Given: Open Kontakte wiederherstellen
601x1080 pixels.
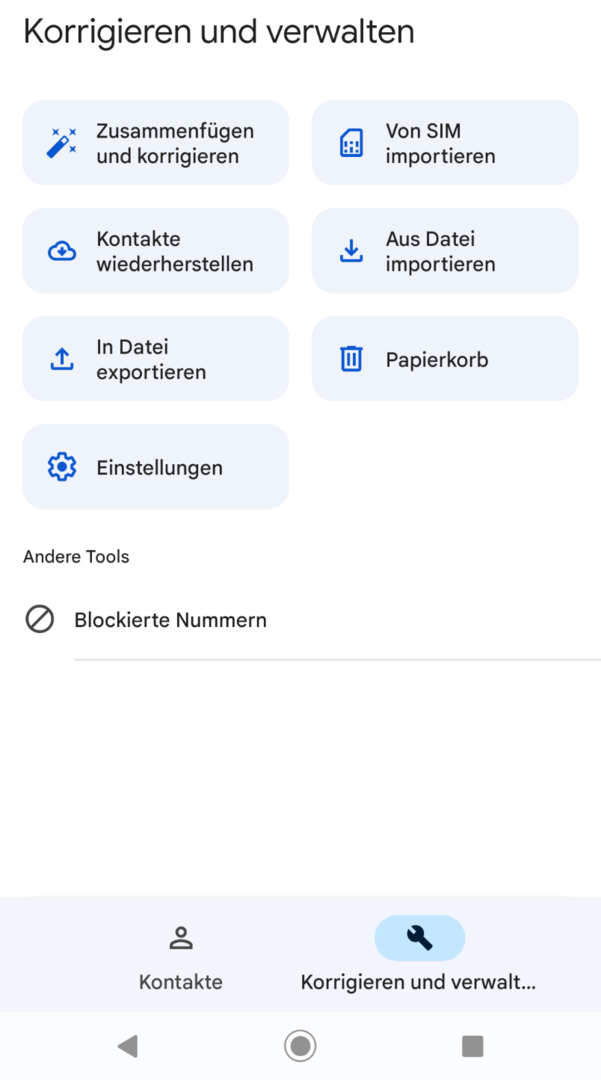Looking at the screenshot, I should (x=156, y=251).
